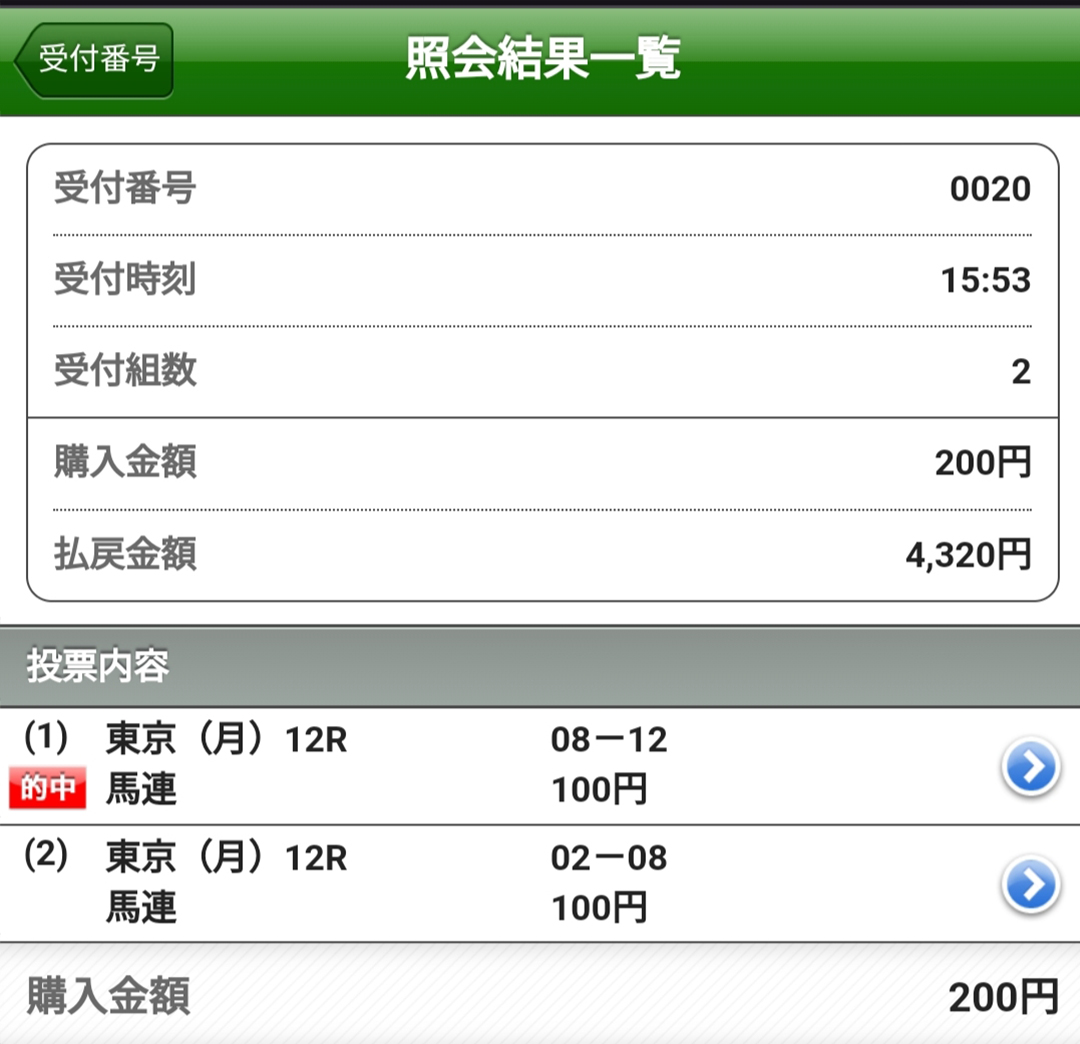Viewport: 1080px width, 1044px height.
Task: Open details for bet 02ー08
Action: tap(1030, 886)
